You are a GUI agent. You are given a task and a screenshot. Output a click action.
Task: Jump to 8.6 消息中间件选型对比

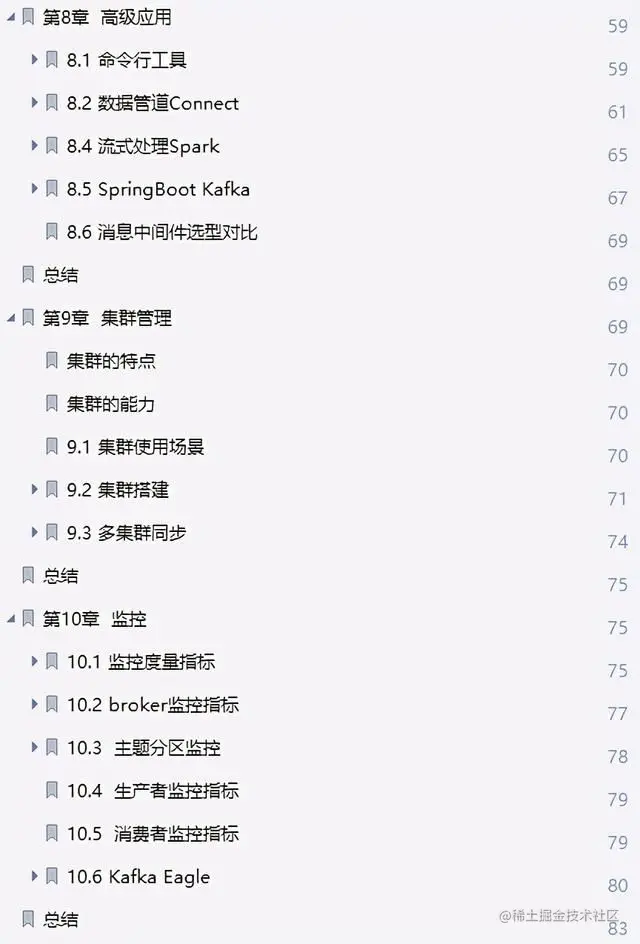click(162, 232)
